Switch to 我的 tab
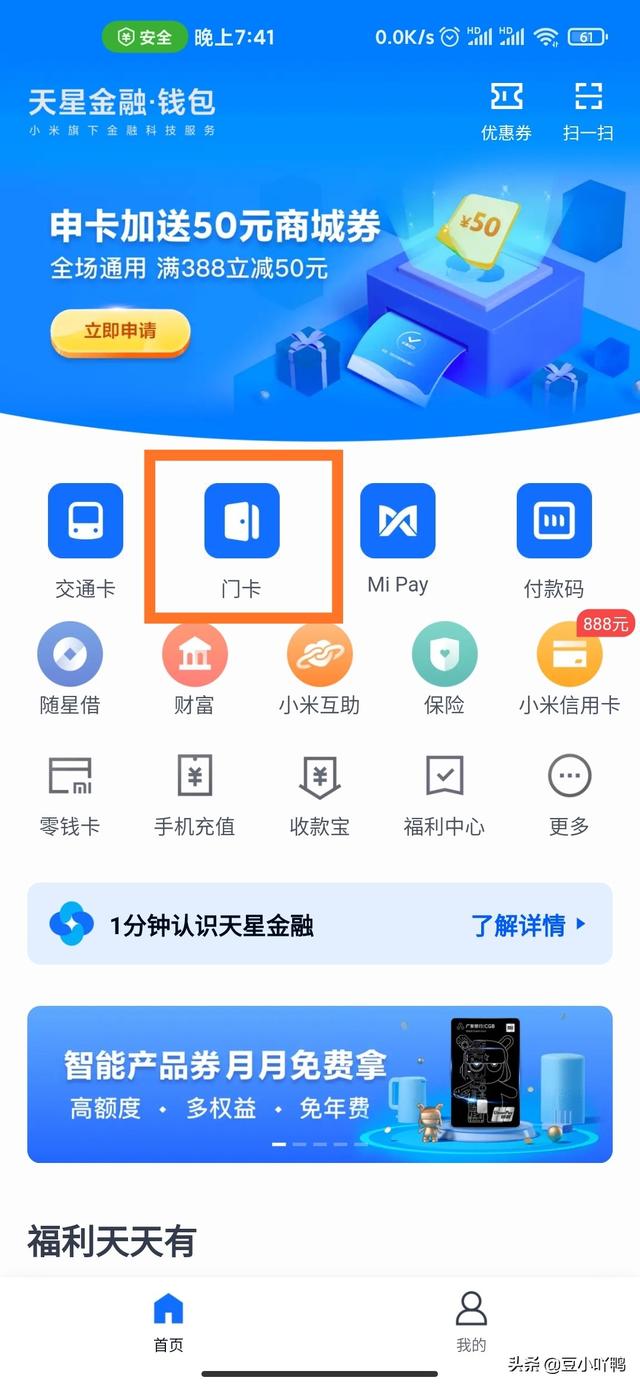Viewport: 640px width, 1387px height. coord(470,1320)
